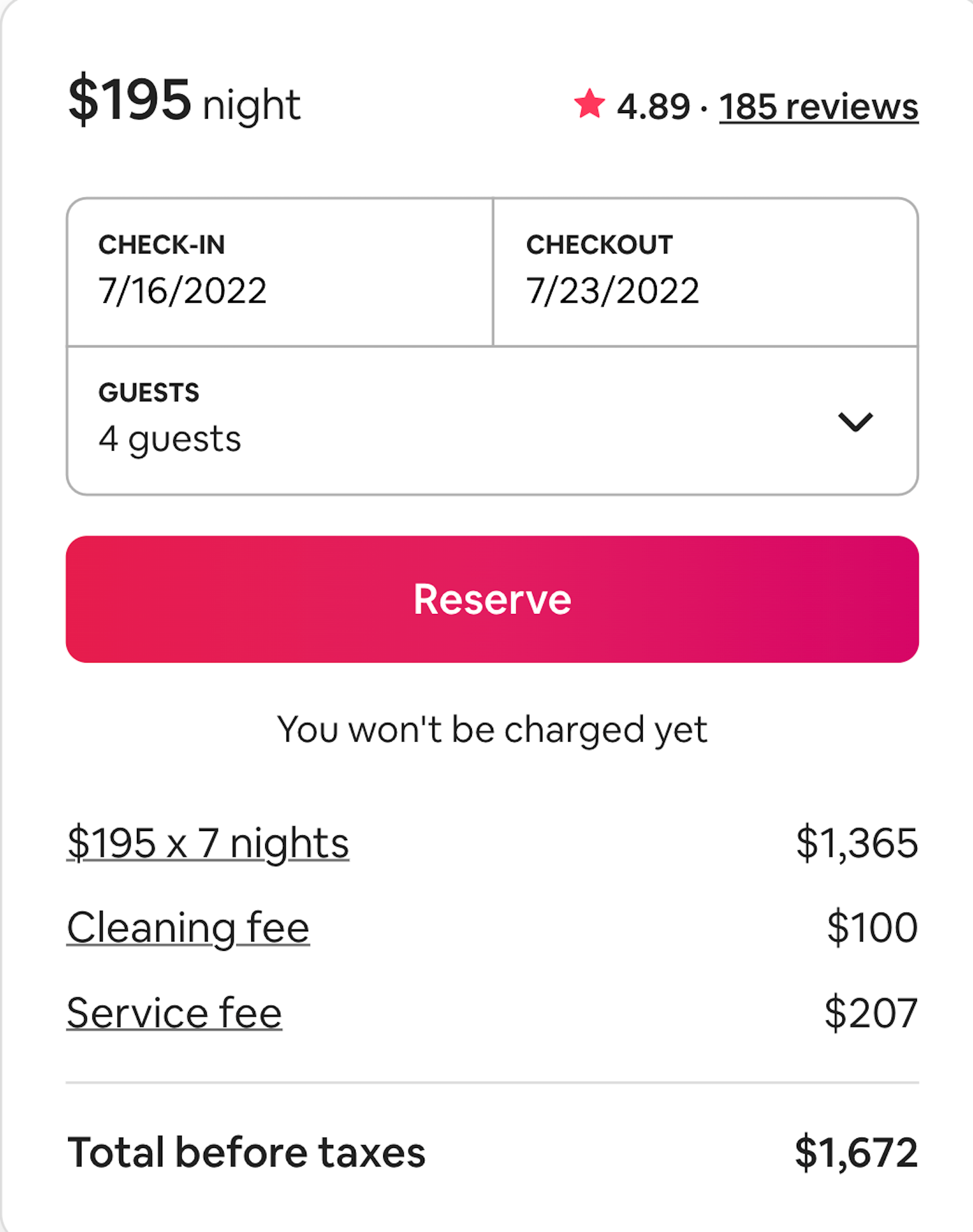Viewport: 973px width, 1232px height.
Task: Click the Total before taxes amount
Action: point(248,1153)
